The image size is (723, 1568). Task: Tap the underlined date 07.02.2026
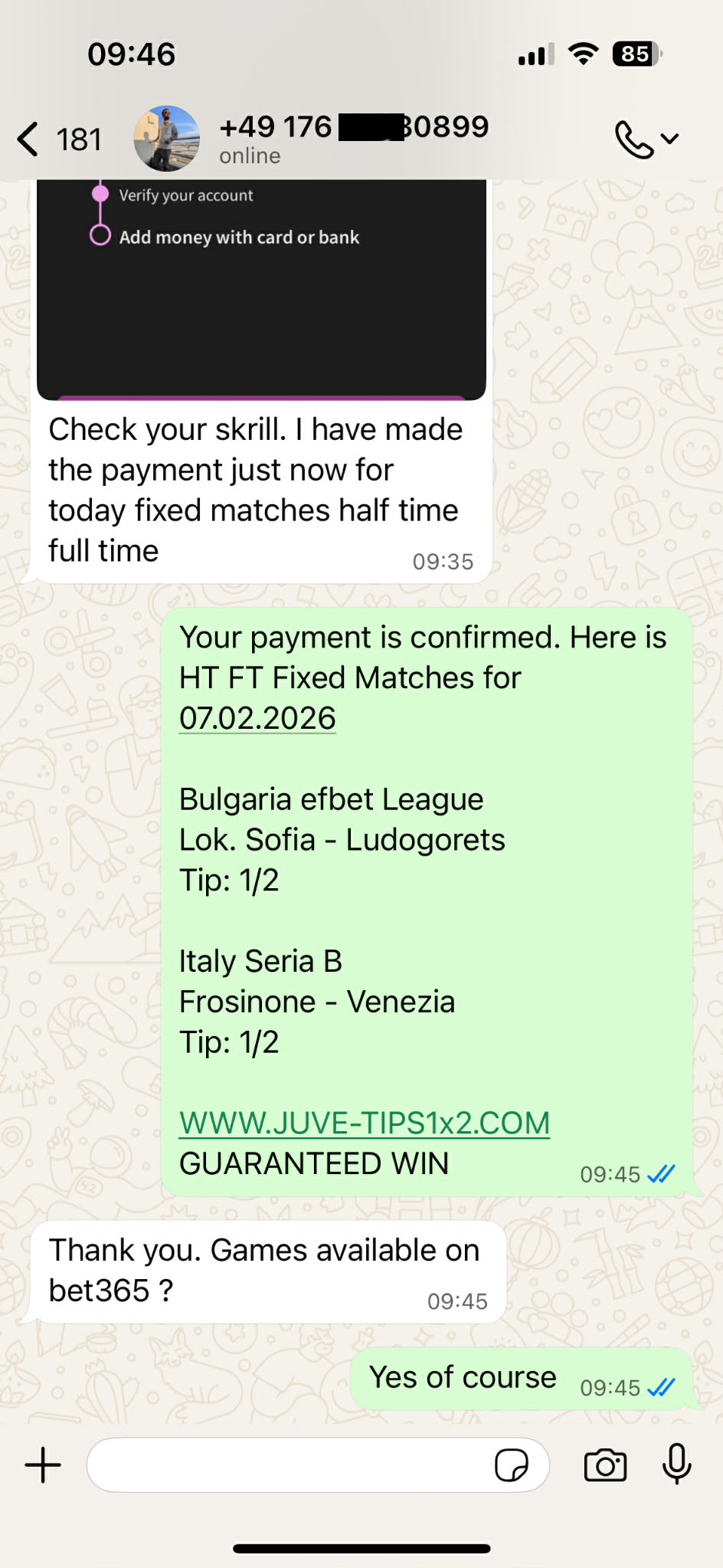click(x=257, y=718)
